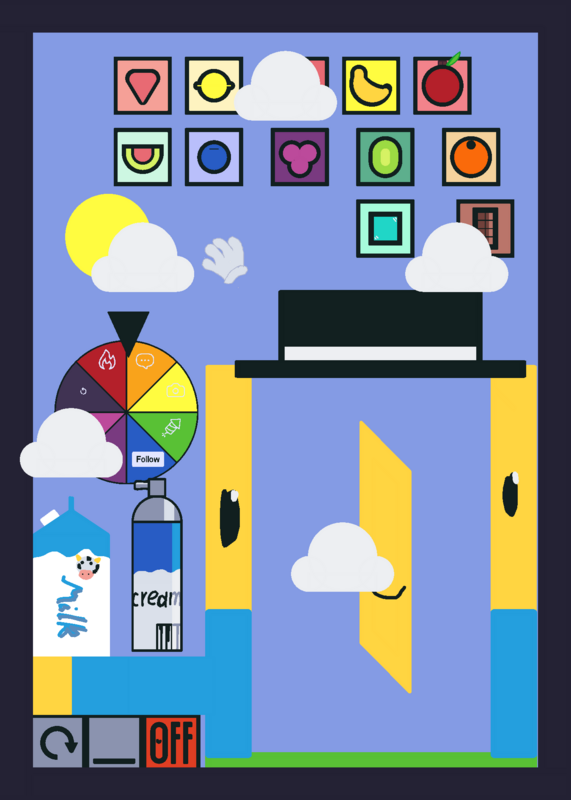Image resolution: width=571 pixels, height=800 pixels.
Task: Tap the blueberry ingredient tile
Action: tap(214, 157)
